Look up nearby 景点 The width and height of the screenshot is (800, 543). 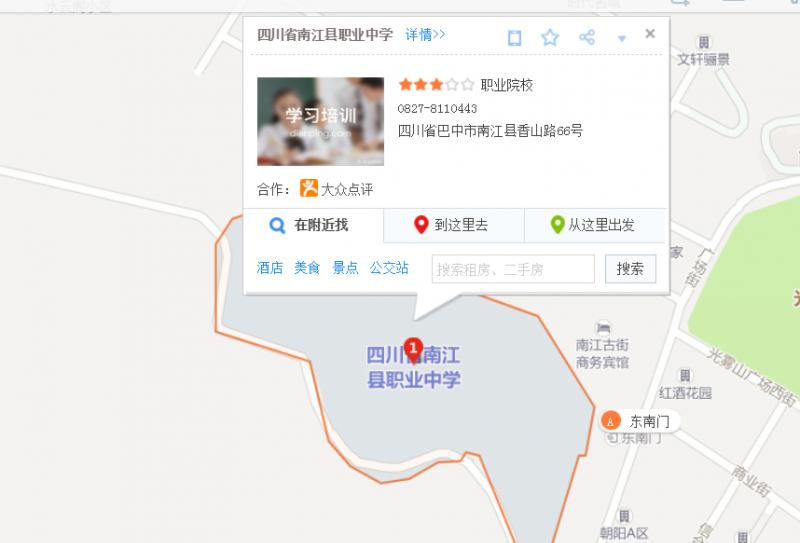[345, 268]
